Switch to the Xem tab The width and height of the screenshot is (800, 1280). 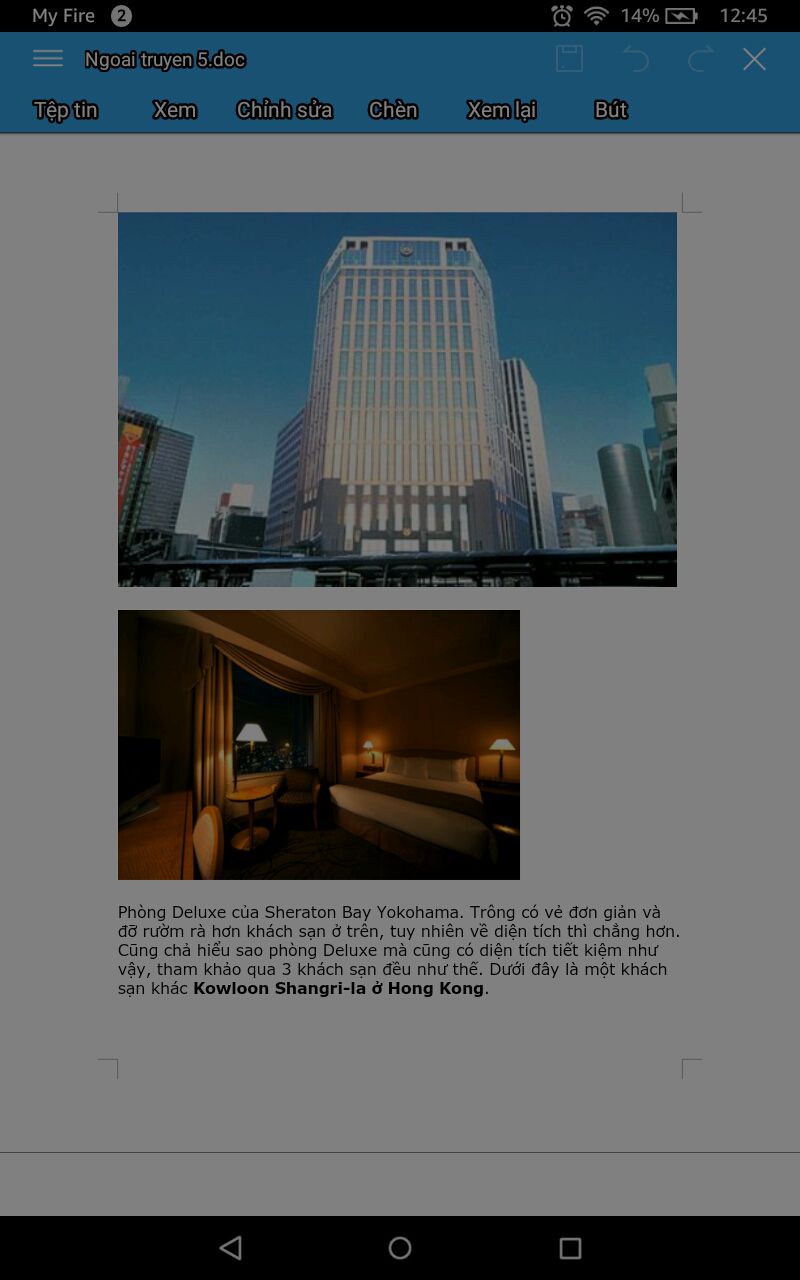coord(175,110)
